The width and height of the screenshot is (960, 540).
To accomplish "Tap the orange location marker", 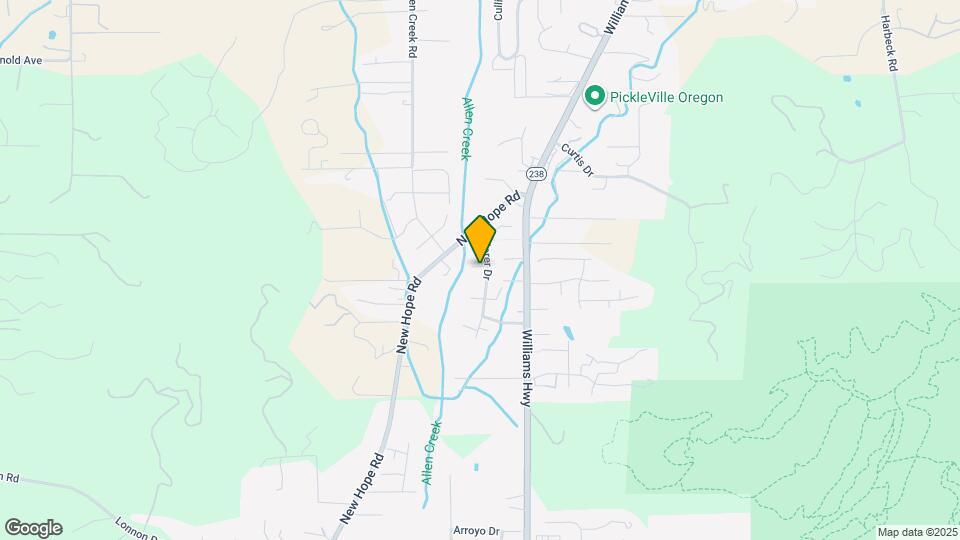I will click(x=480, y=240).
